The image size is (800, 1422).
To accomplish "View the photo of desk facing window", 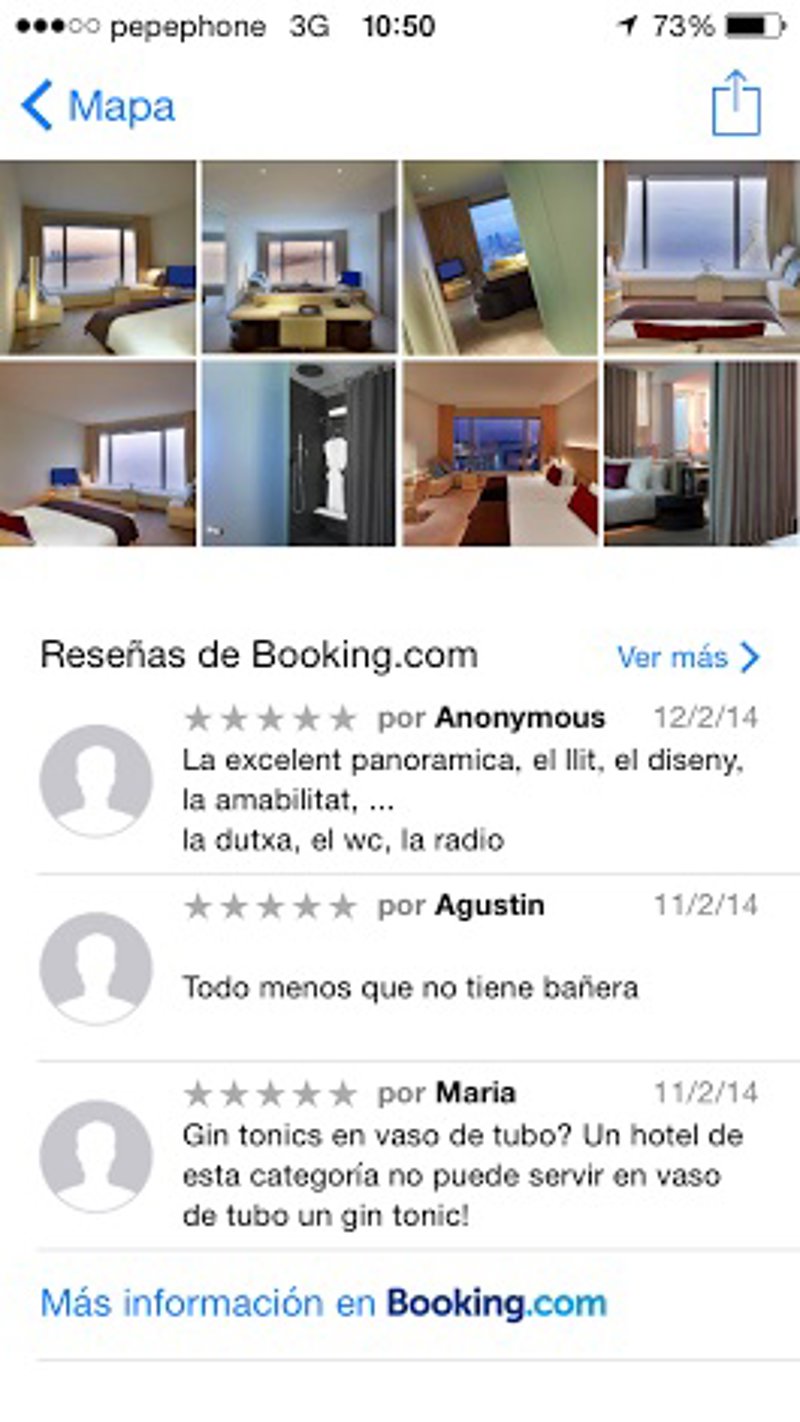I will 299,257.
